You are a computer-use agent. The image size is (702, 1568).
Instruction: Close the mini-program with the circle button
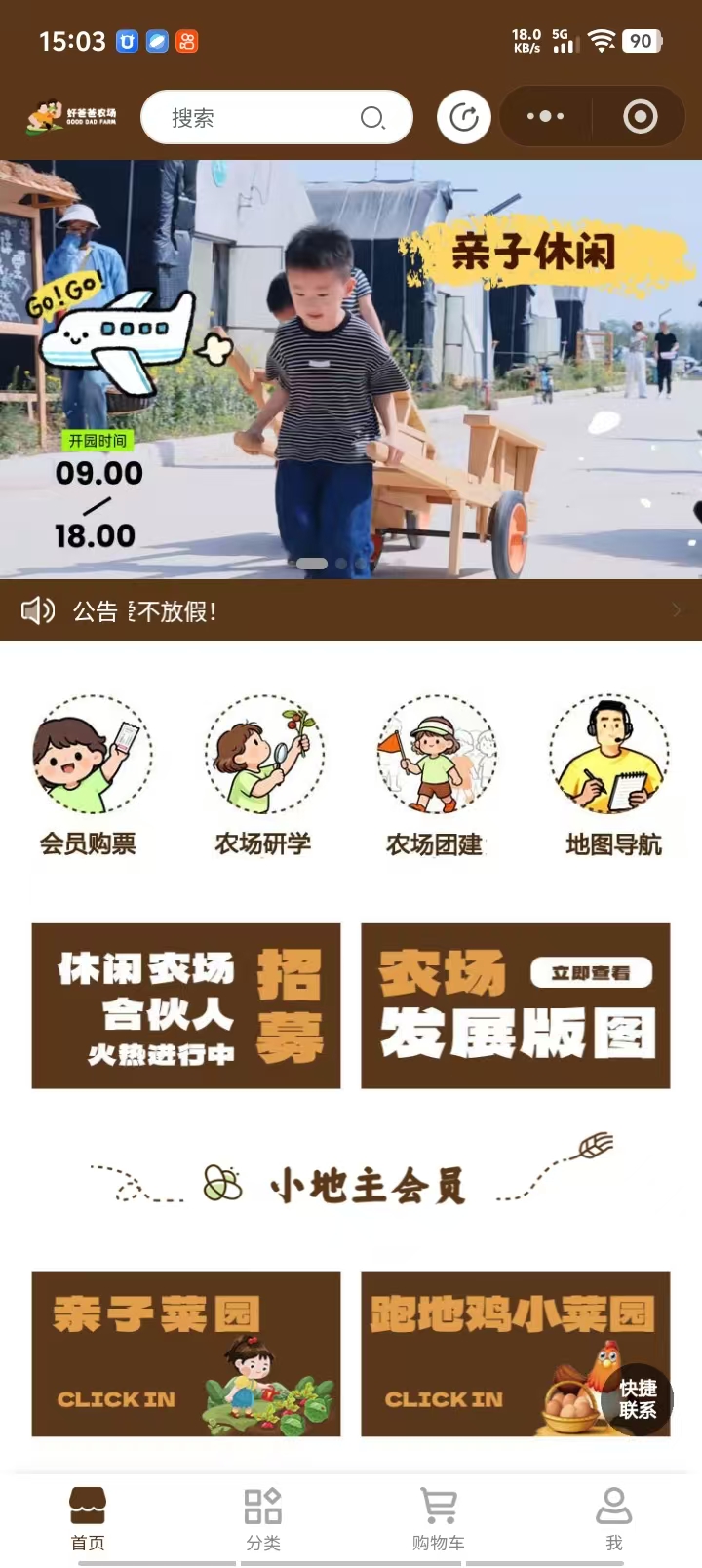(640, 117)
